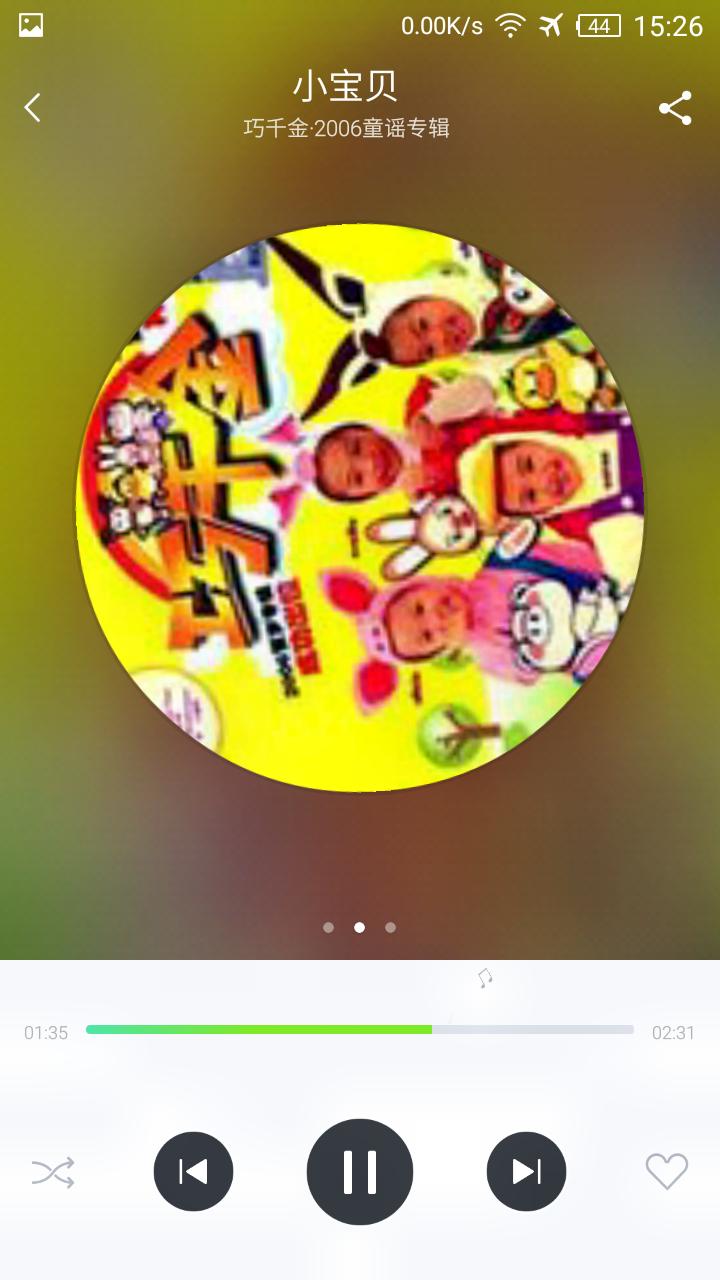This screenshot has width=720, height=1280.
Task: Jump to the third page indicator dot
Action: [390, 927]
